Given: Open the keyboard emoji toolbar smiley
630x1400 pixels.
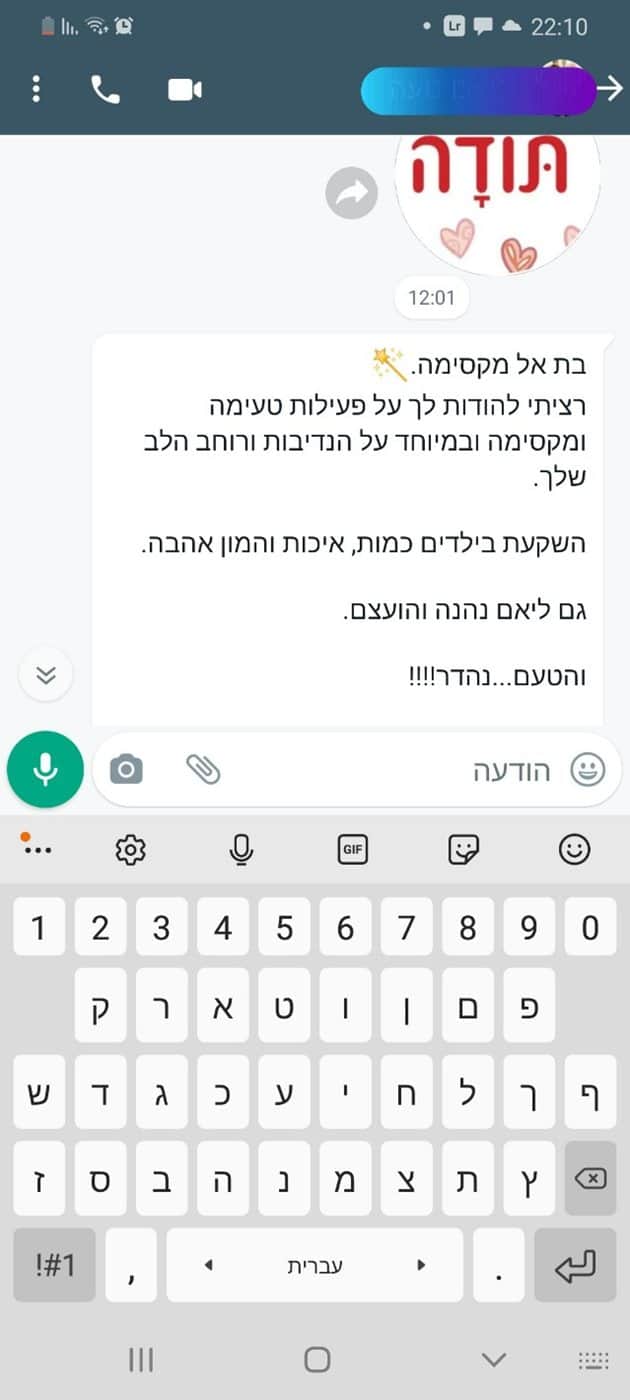Looking at the screenshot, I should tap(574, 850).
